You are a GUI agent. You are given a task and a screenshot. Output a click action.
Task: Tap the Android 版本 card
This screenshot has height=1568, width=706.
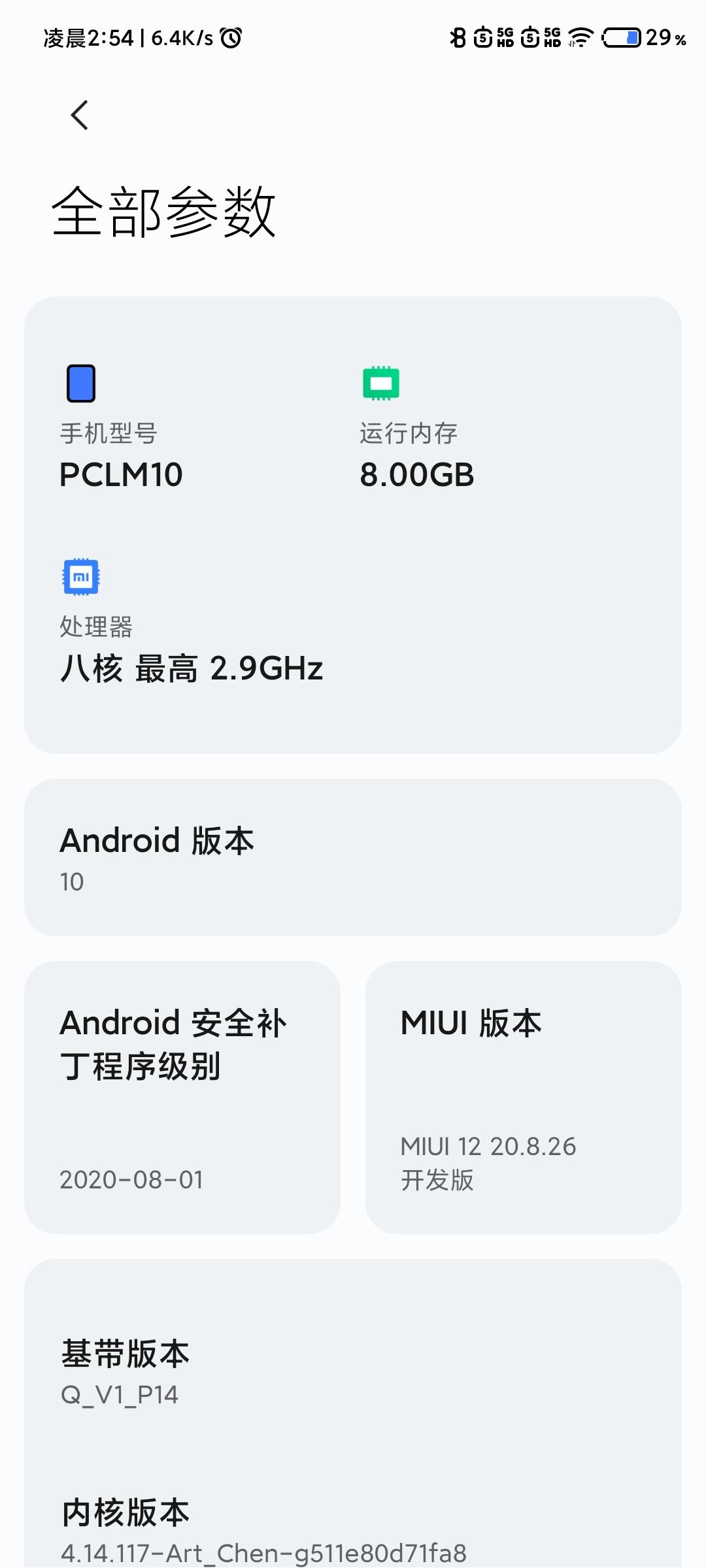352,857
